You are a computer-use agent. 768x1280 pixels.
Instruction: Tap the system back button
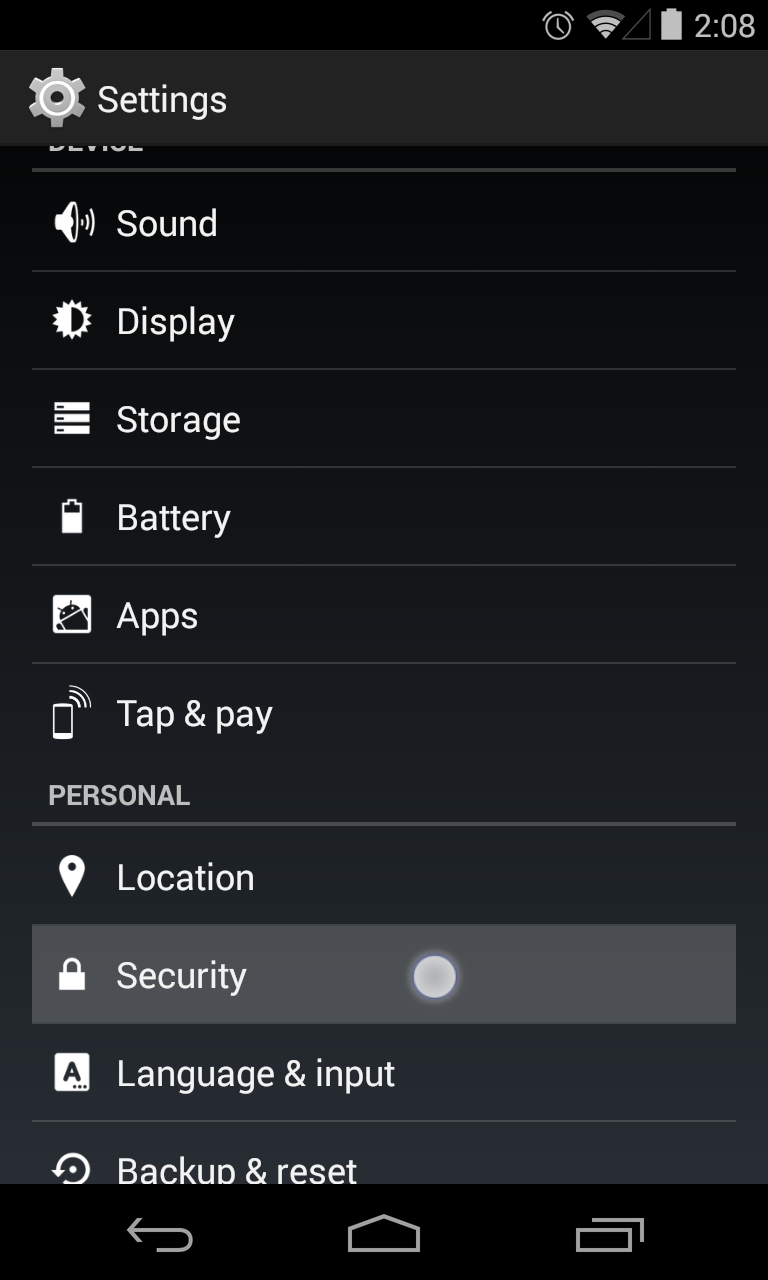(x=160, y=1235)
